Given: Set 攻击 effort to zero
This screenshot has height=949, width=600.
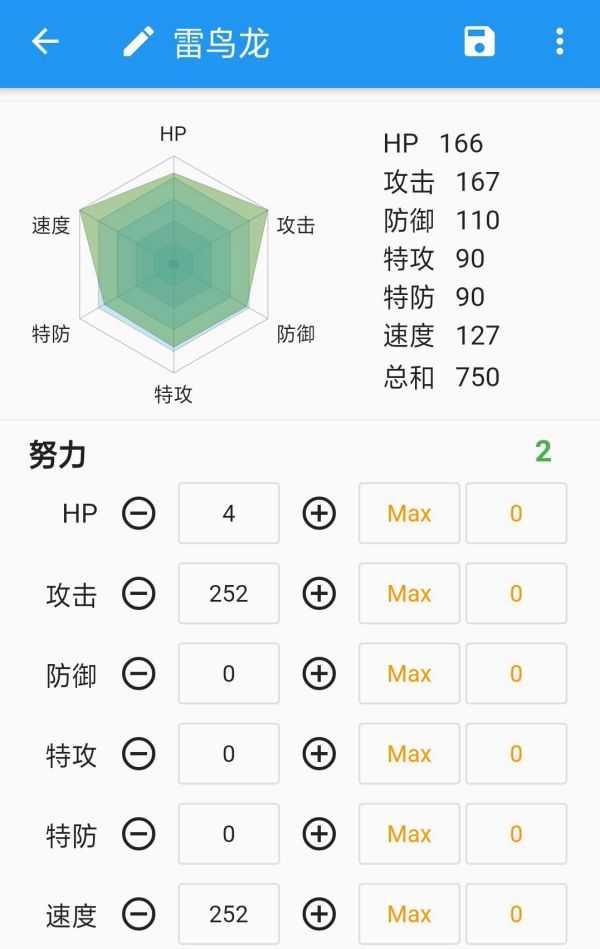Looking at the screenshot, I should (x=516, y=593).
